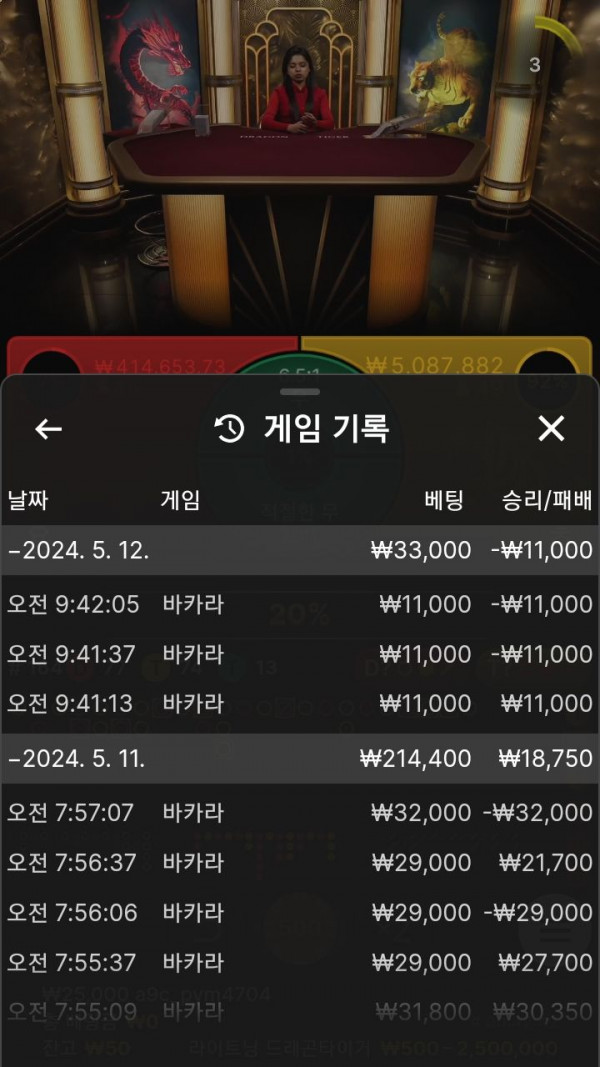Open the 오전 7:55:37 바카라 record
600x1067 pixels.
pyautogui.click(x=300, y=963)
